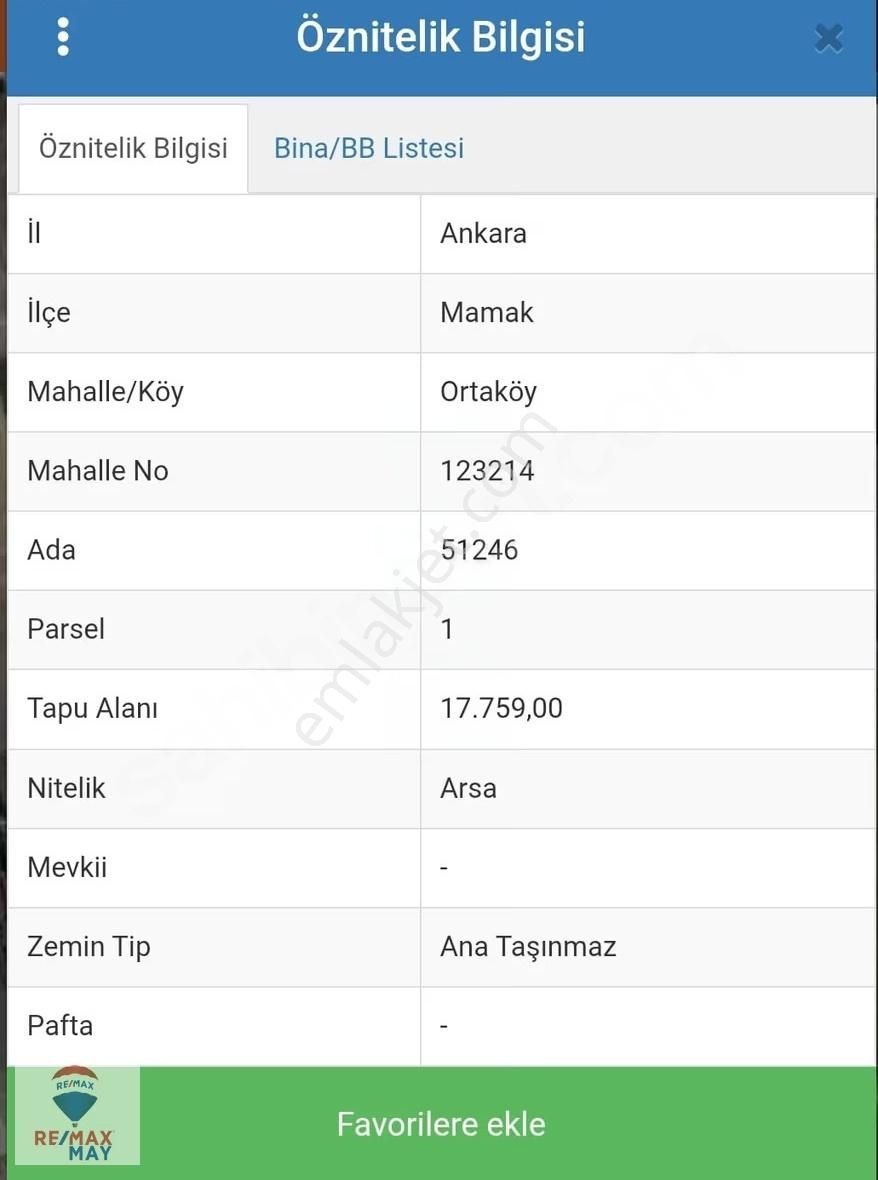Viewport: 878px width, 1180px height.
Task: Select the Öznitelik Bilgisi tab
Action: click(131, 148)
